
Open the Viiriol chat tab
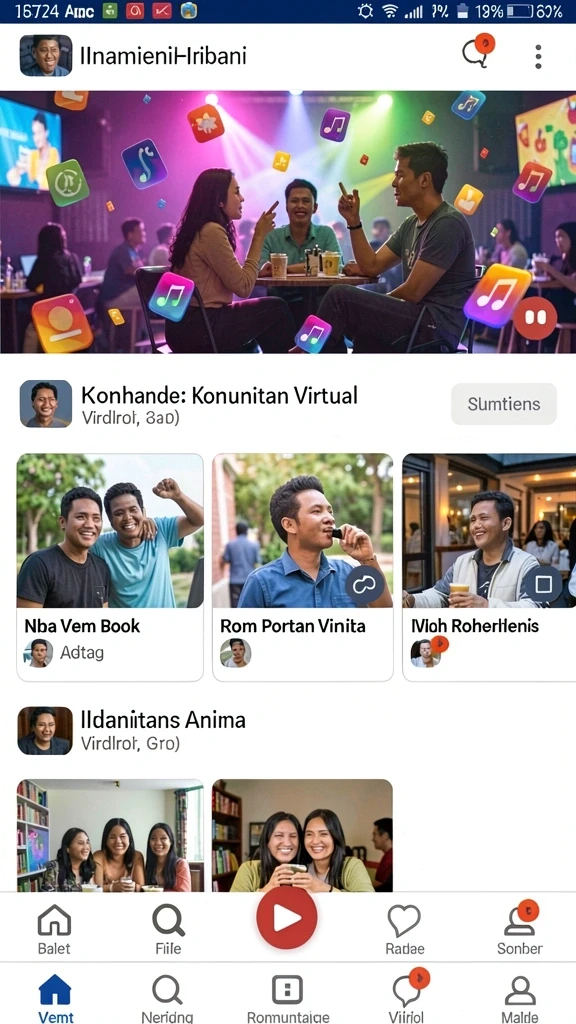(406, 997)
